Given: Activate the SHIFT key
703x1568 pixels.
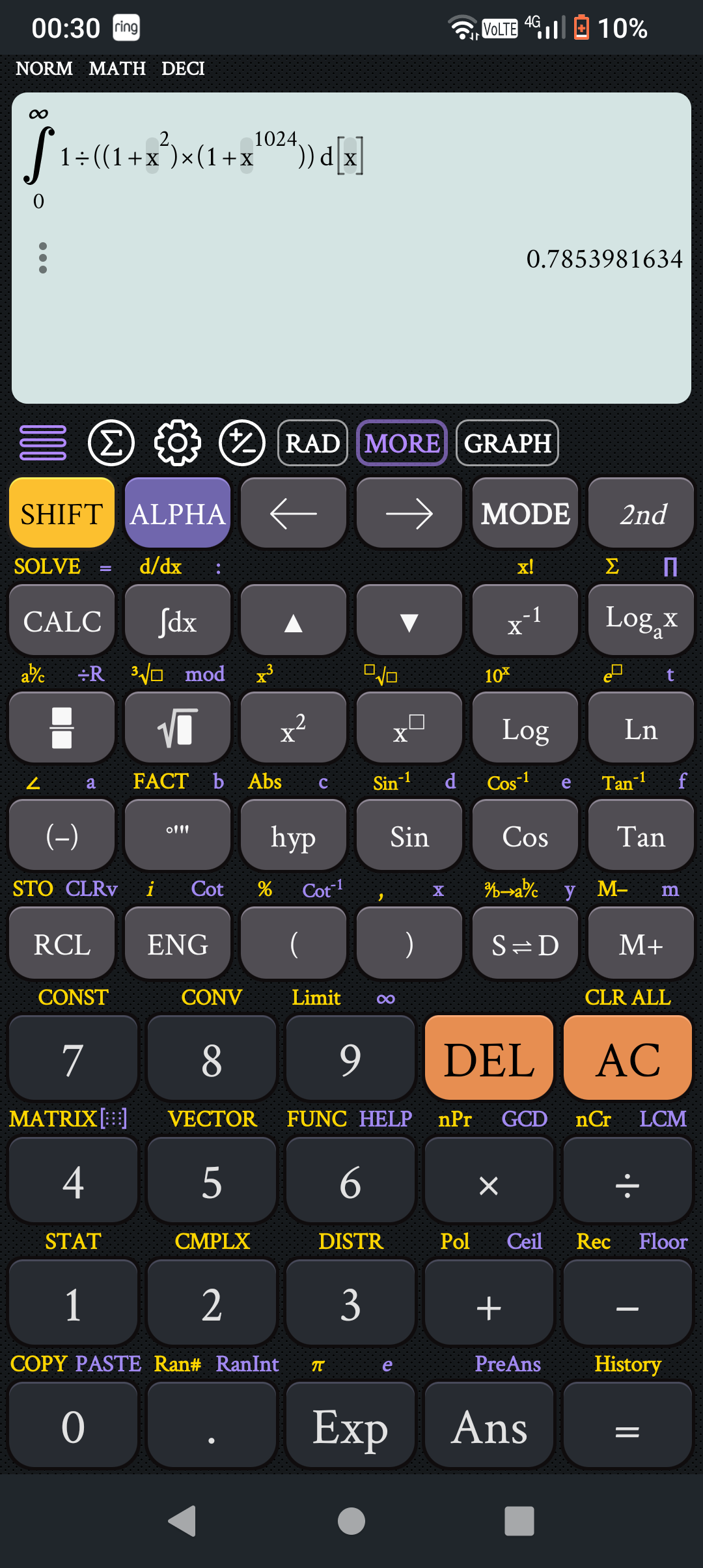Looking at the screenshot, I should point(62,514).
